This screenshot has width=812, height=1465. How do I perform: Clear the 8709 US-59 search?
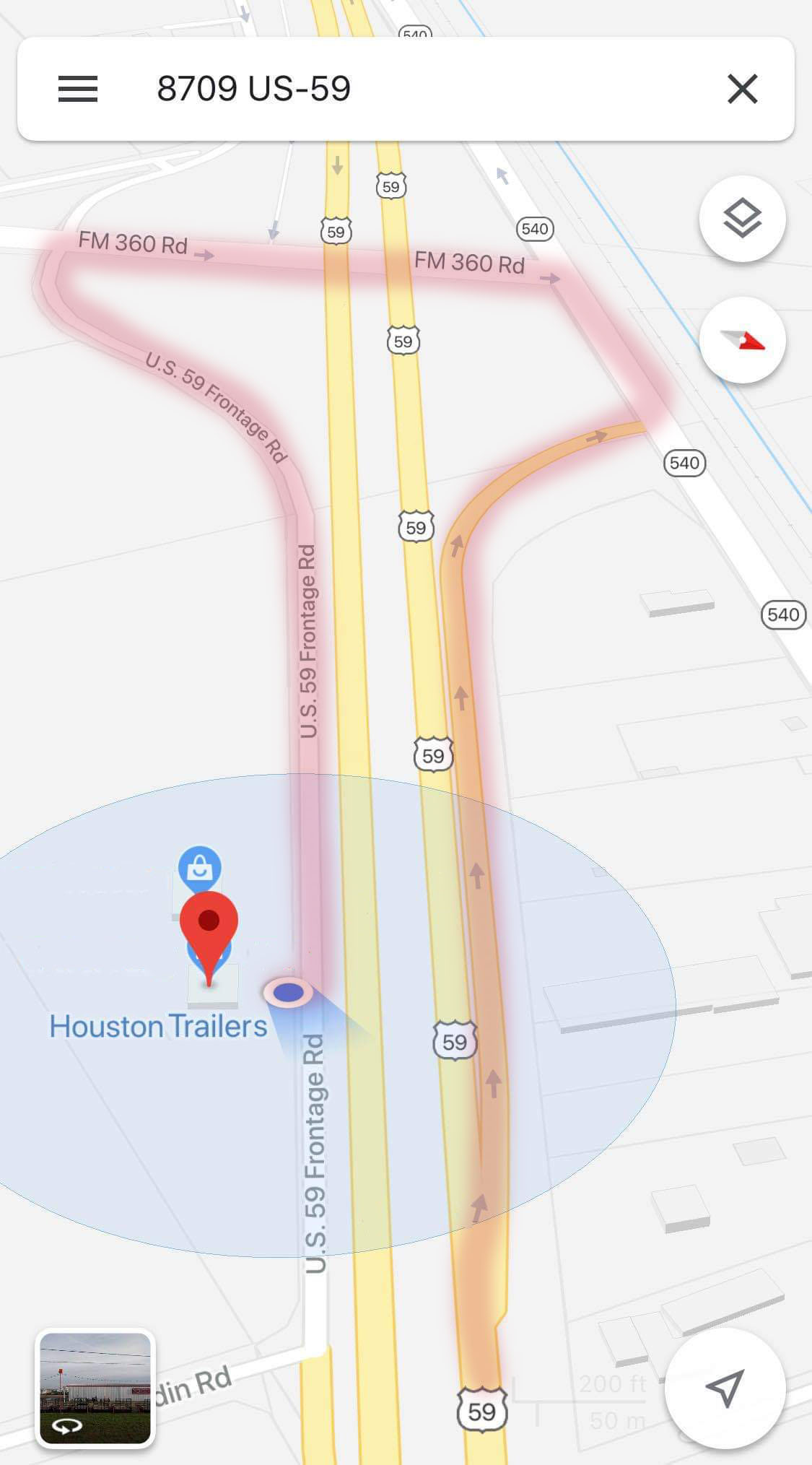coord(742,89)
